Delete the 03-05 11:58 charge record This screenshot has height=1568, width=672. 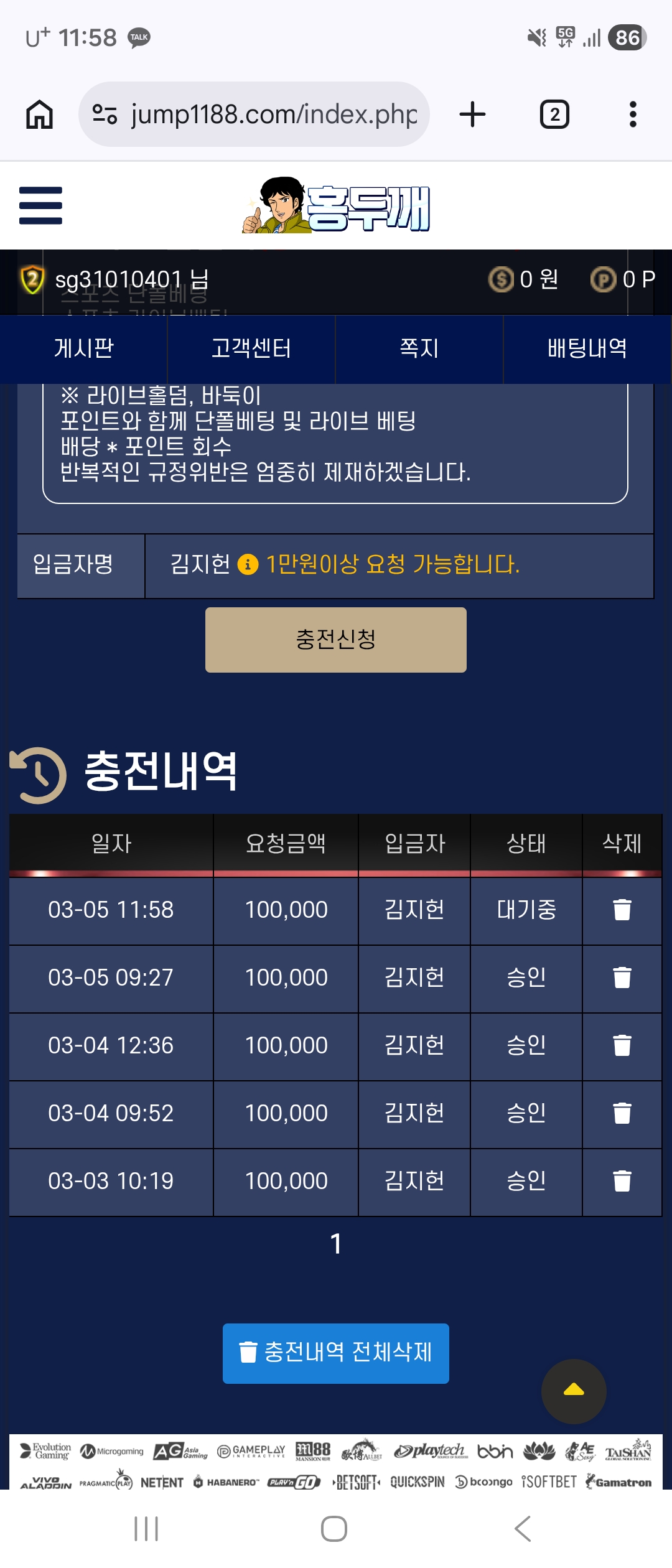(622, 910)
